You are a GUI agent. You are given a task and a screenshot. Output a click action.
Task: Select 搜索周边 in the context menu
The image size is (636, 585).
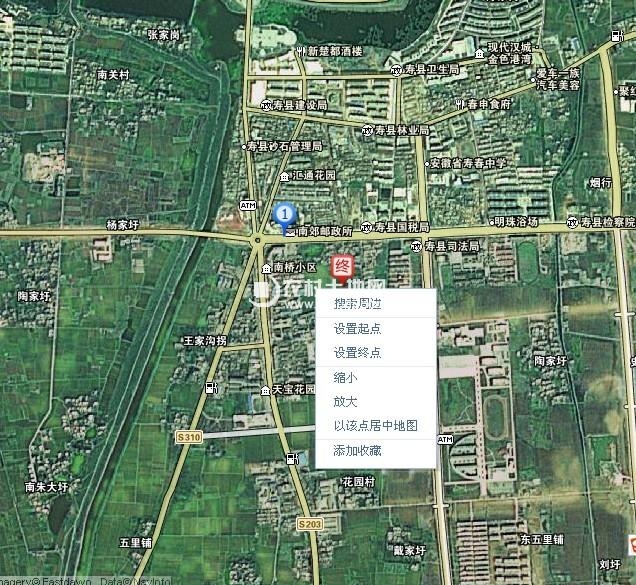tap(357, 304)
